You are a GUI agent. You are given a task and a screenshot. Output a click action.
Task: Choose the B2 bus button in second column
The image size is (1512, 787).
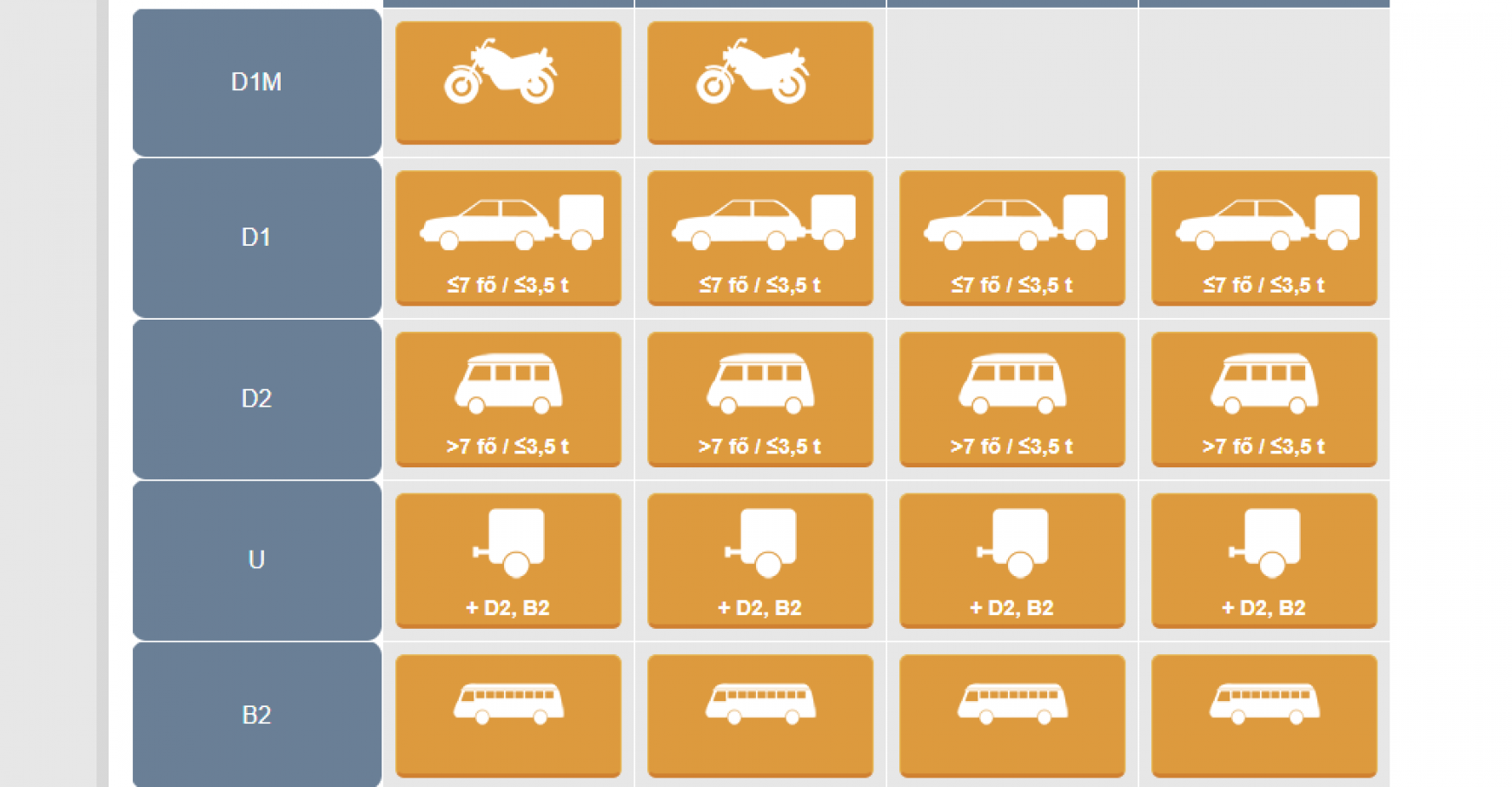760,714
